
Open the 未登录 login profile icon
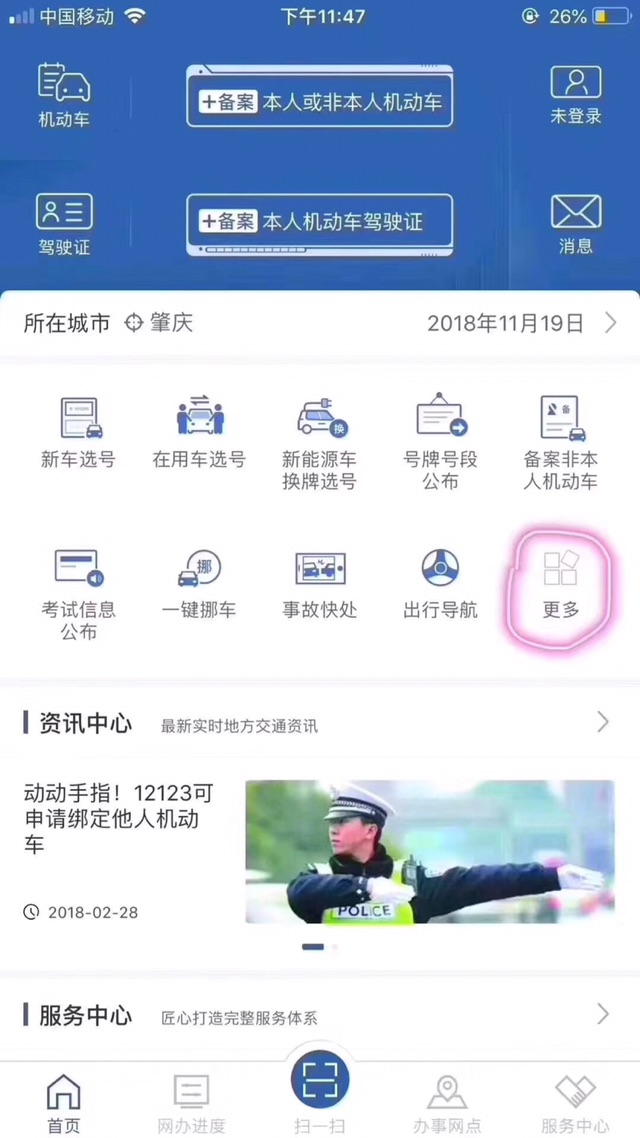(575, 93)
